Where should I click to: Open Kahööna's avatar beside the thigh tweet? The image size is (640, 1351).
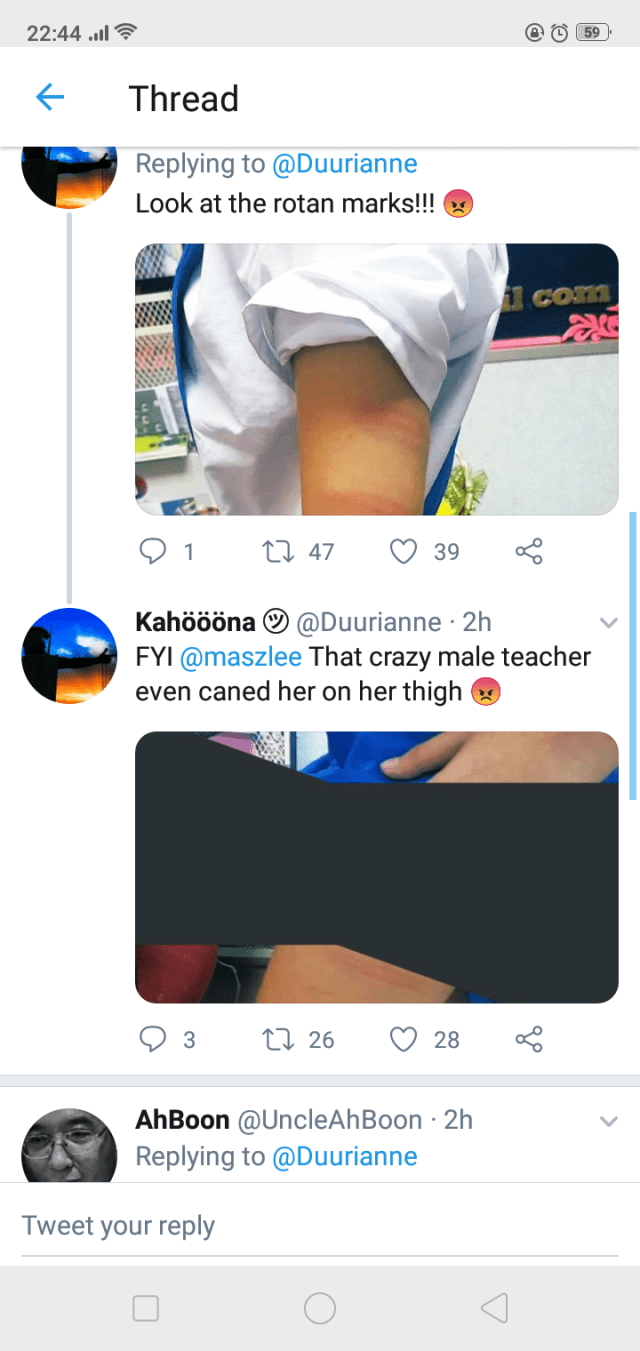[x=69, y=656]
